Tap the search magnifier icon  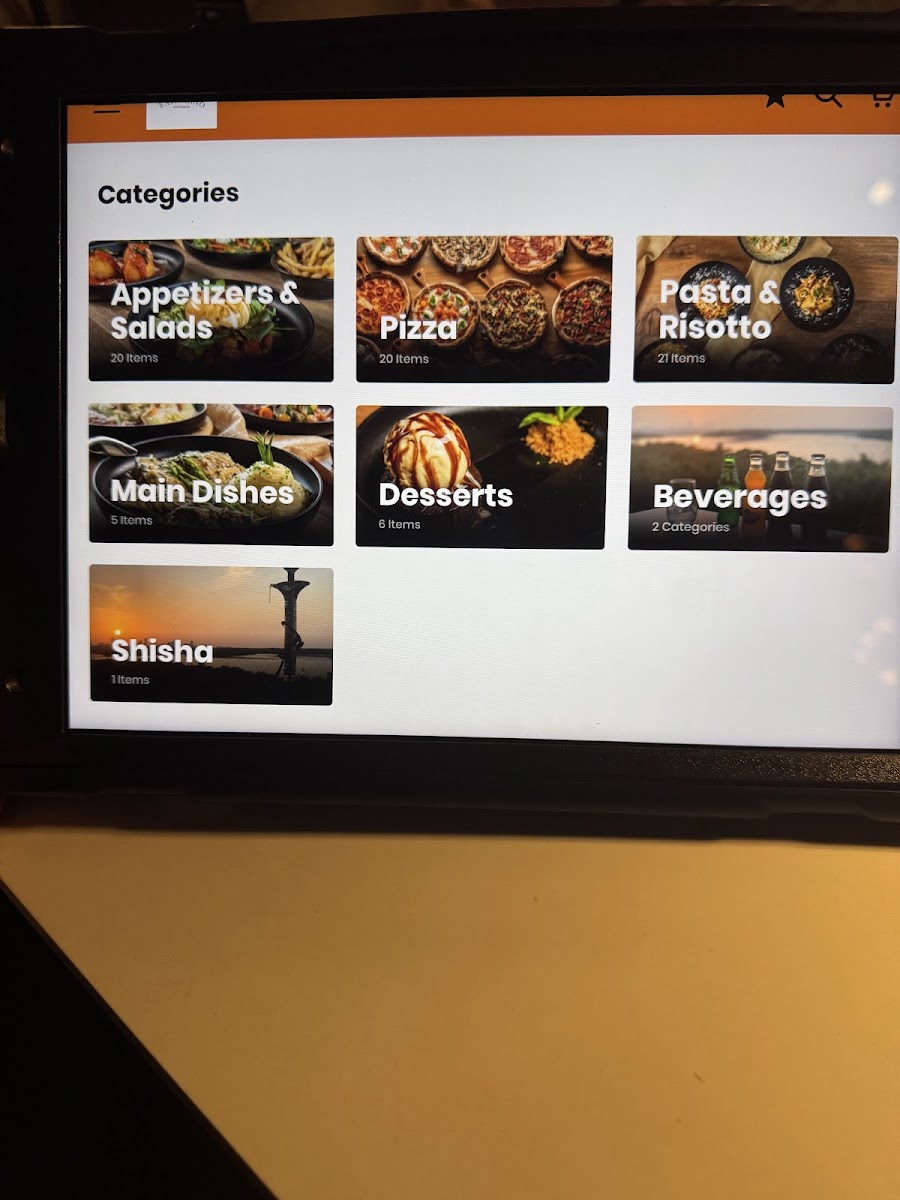click(827, 99)
